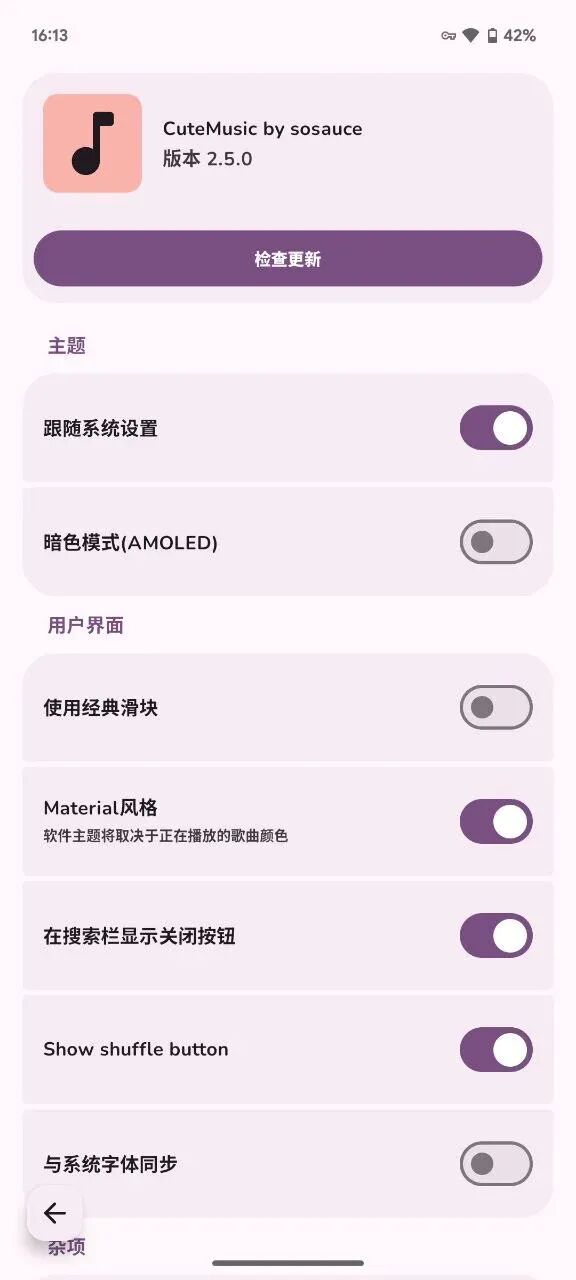Turn off 跟随系统设置 switch
Image resolution: width=576 pixels, height=1280 pixels.
coord(496,428)
